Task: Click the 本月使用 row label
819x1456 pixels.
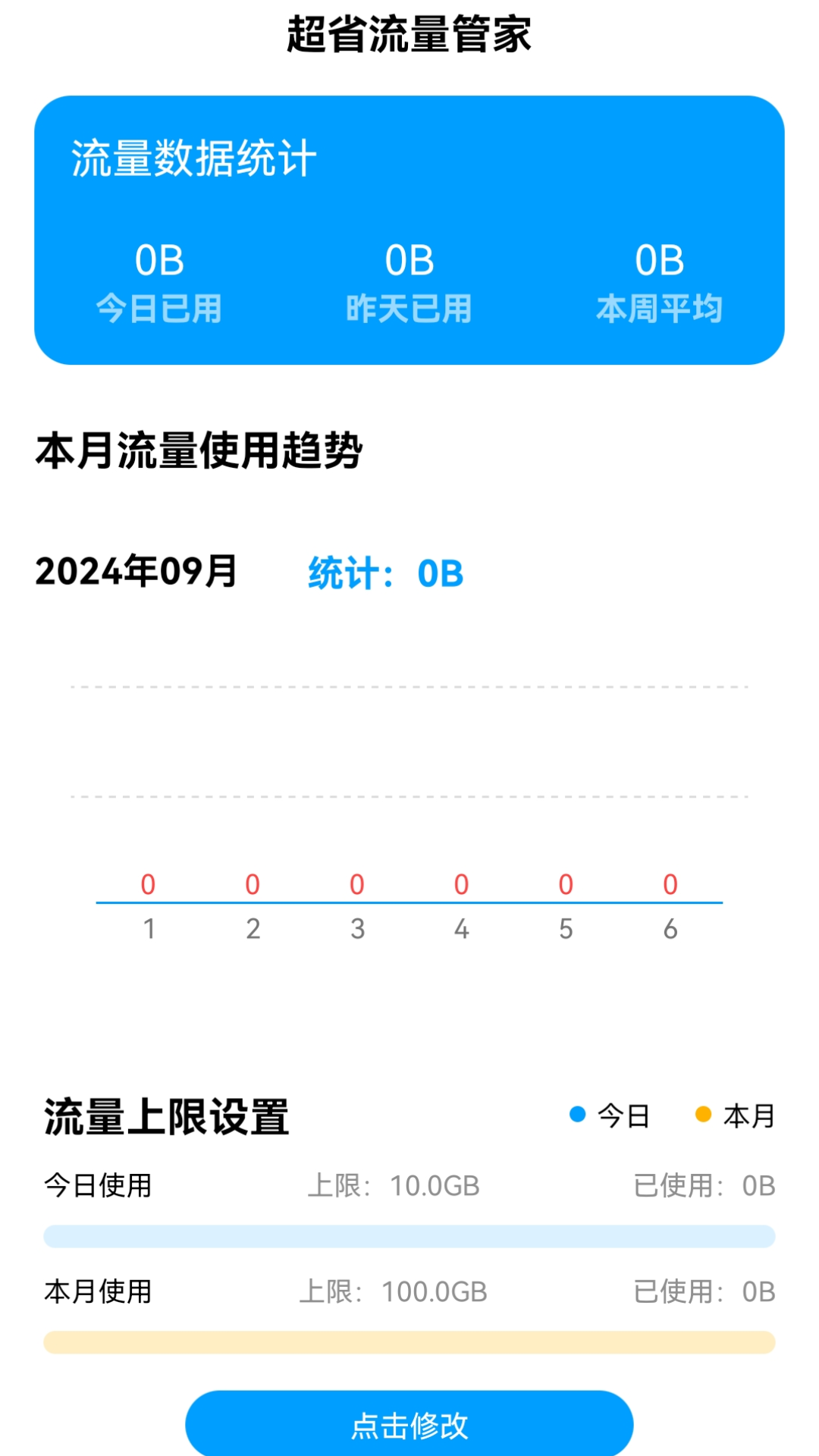Action: point(99,1289)
